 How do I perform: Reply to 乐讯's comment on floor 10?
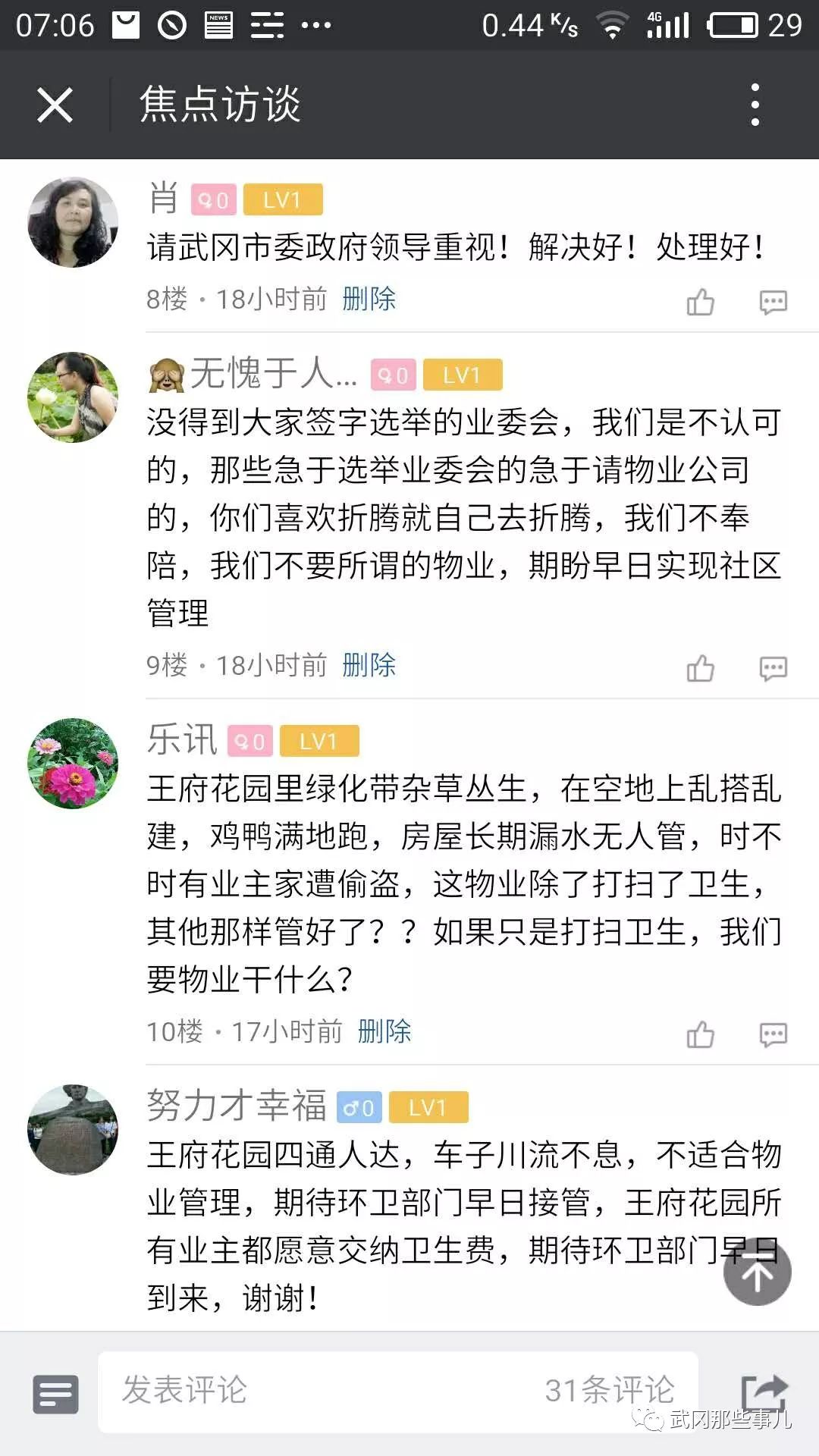point(773,1034)
